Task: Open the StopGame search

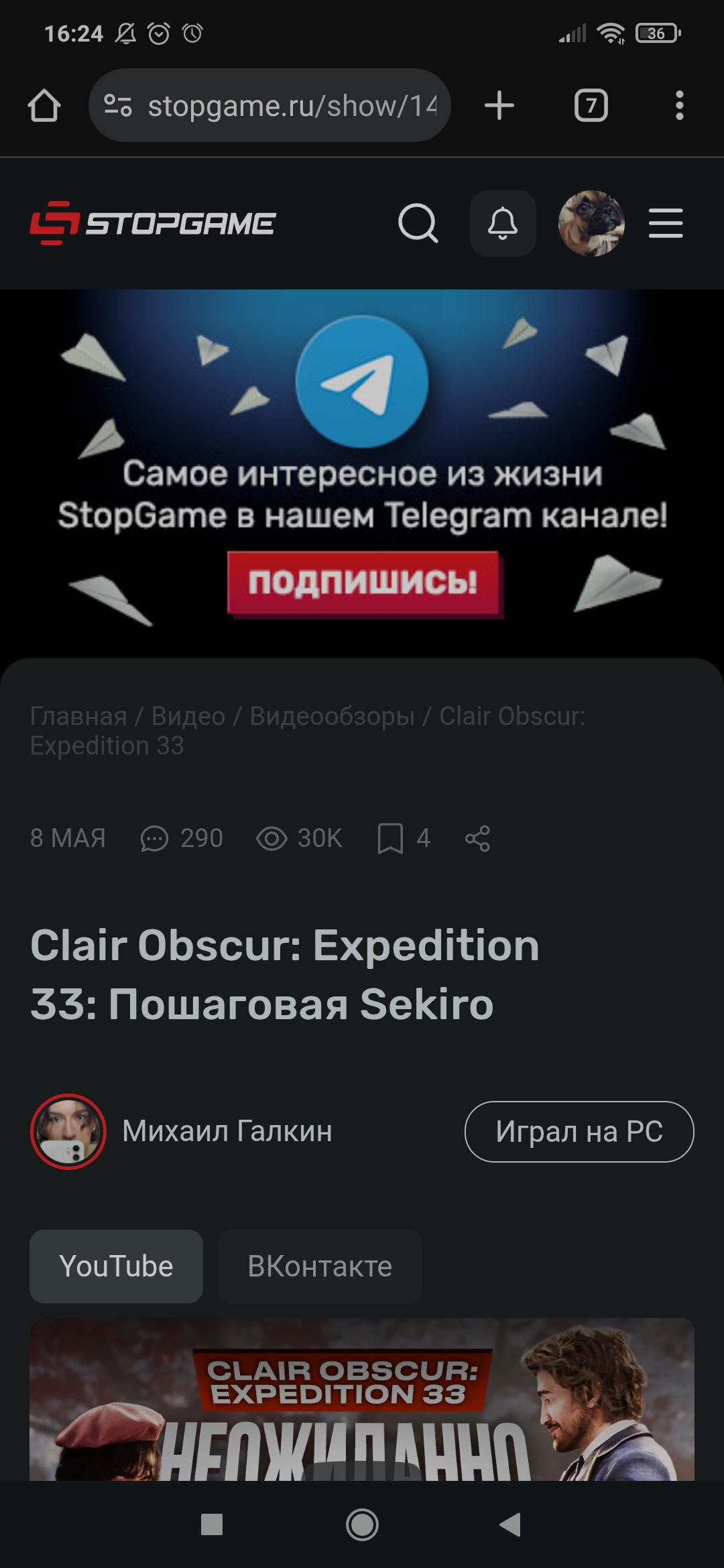Action: 418,223
